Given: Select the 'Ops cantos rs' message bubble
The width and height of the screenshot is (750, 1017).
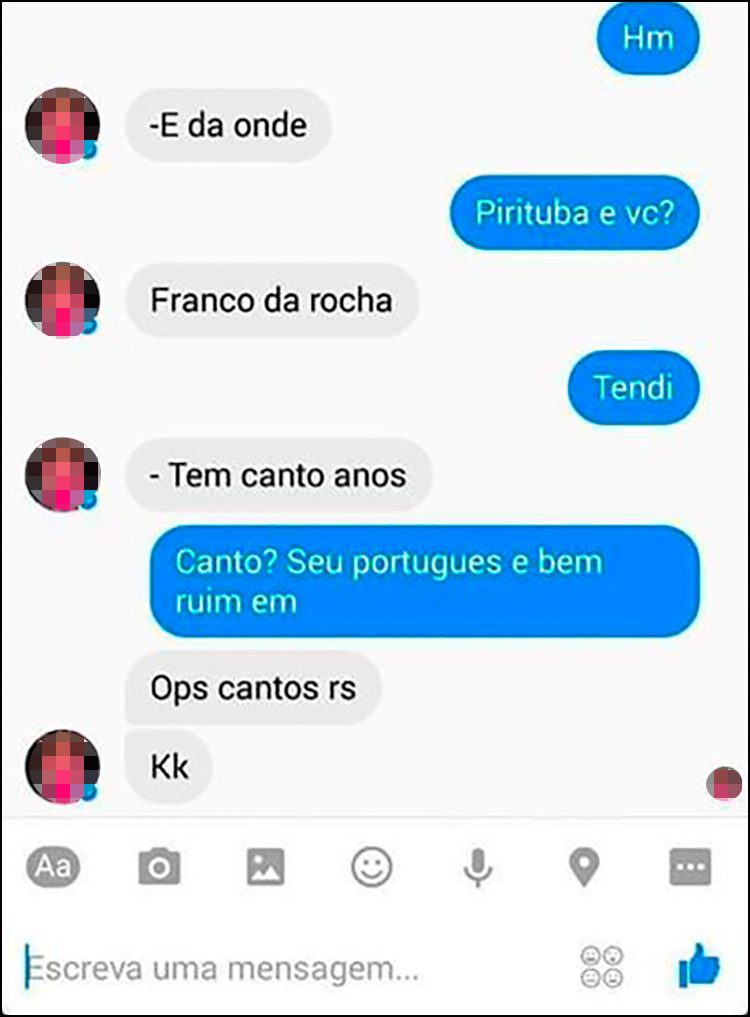Looking at the screenshot, I should pos(252,688).
